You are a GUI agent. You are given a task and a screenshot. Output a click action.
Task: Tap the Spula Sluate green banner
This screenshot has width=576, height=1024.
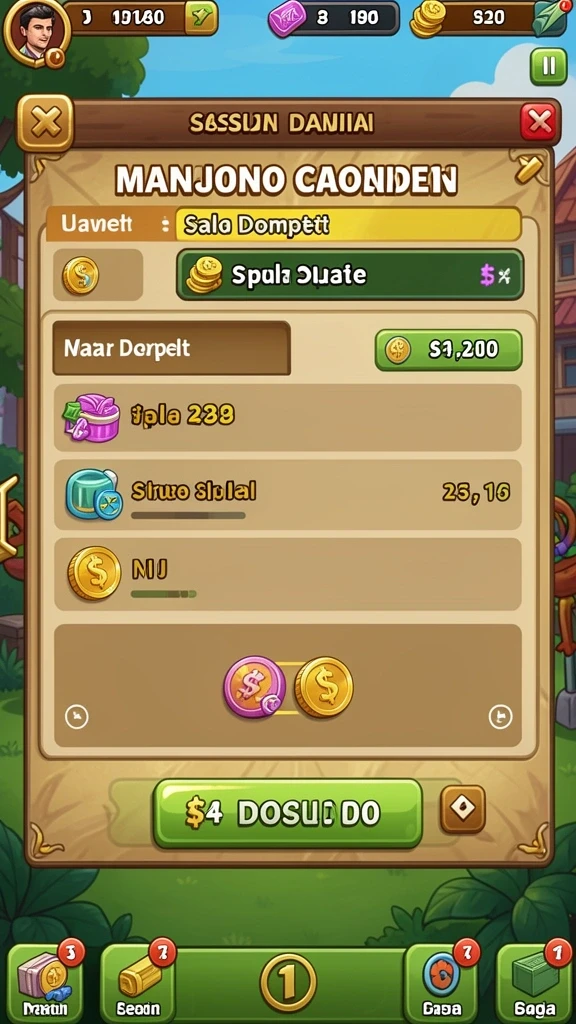[x=349, y=275]
